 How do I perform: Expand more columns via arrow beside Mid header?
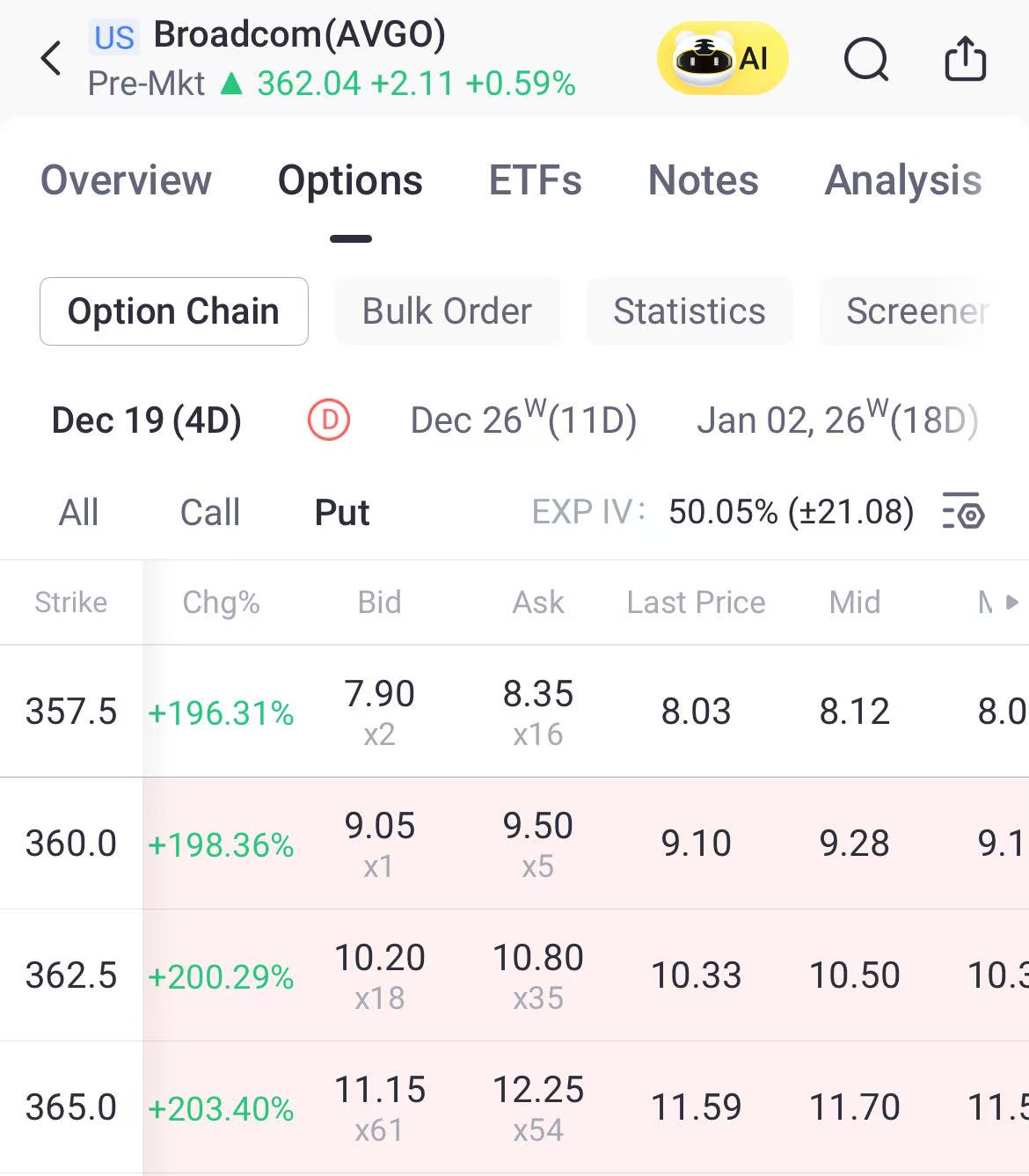coord(1009,603)
